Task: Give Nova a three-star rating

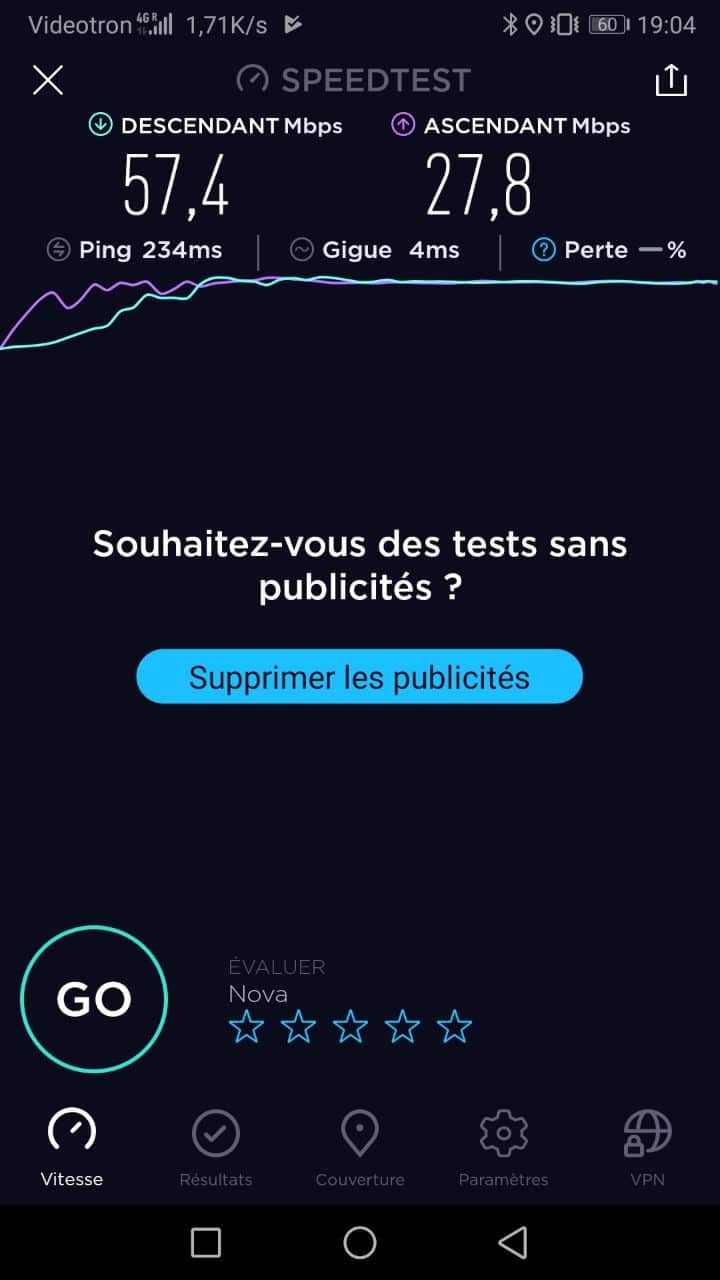Action: 350,1026
